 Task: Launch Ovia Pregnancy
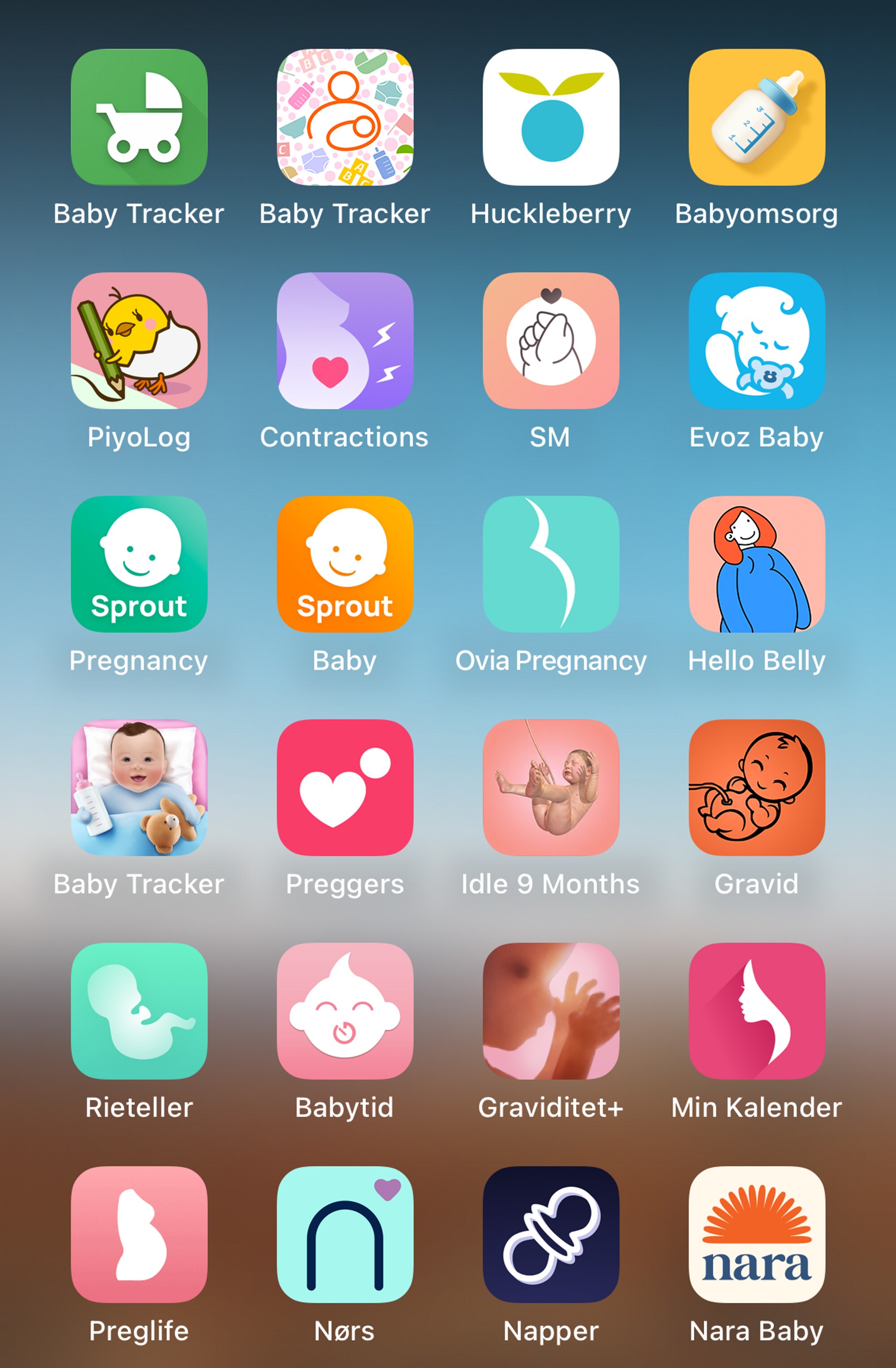[x=551, y=564]
